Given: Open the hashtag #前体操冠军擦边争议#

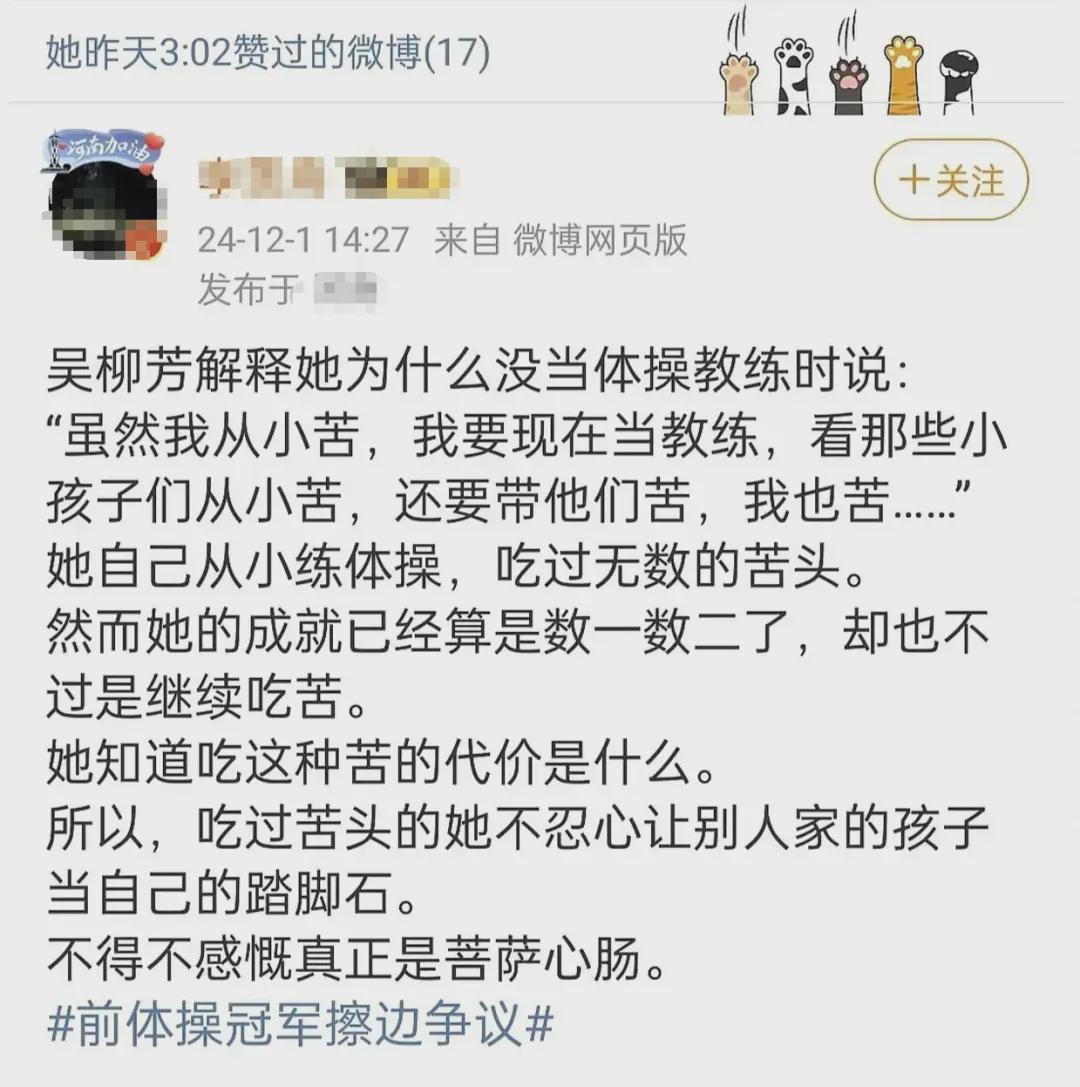Looking at the screenshot, I should click(301, 1024).
